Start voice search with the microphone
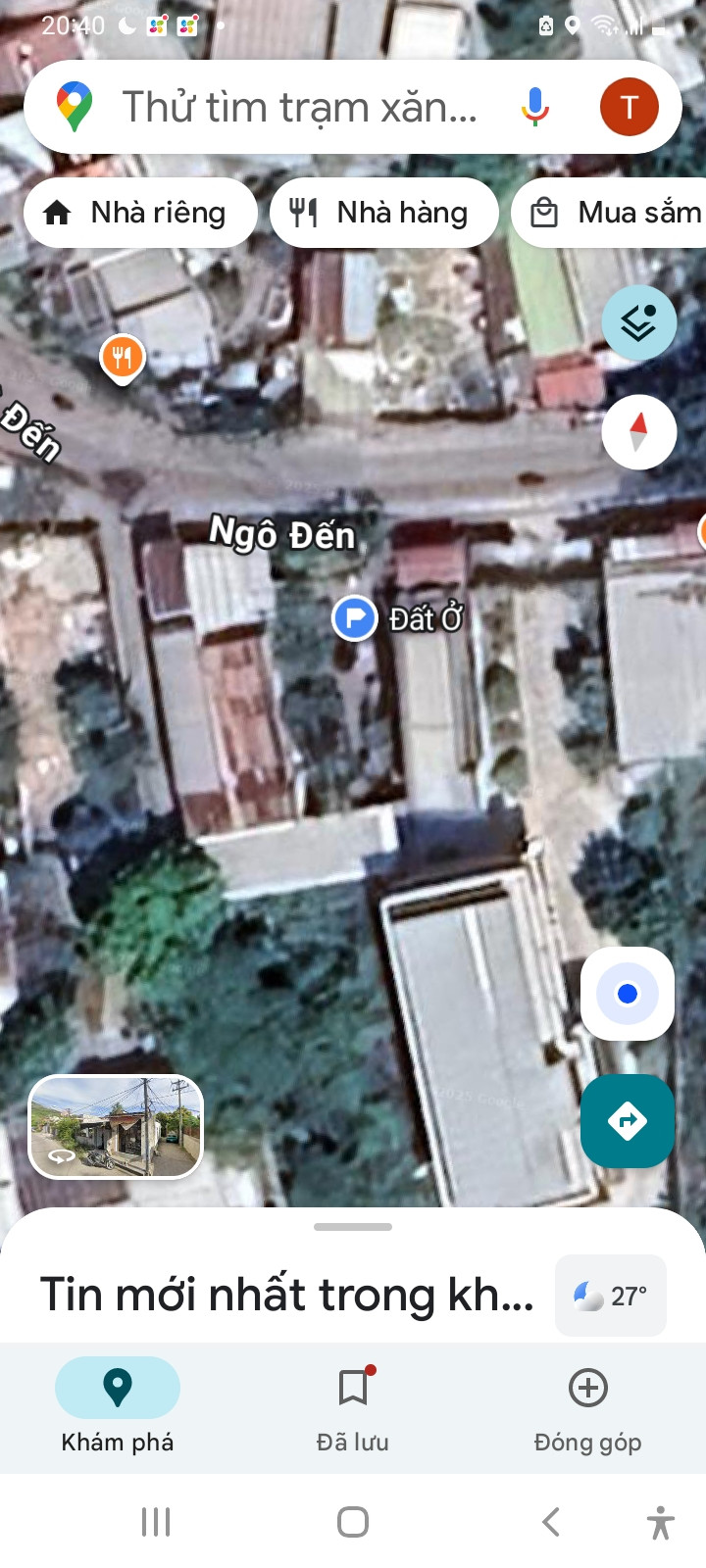This screenshot has width=706, height=1568. click(535, 107)
